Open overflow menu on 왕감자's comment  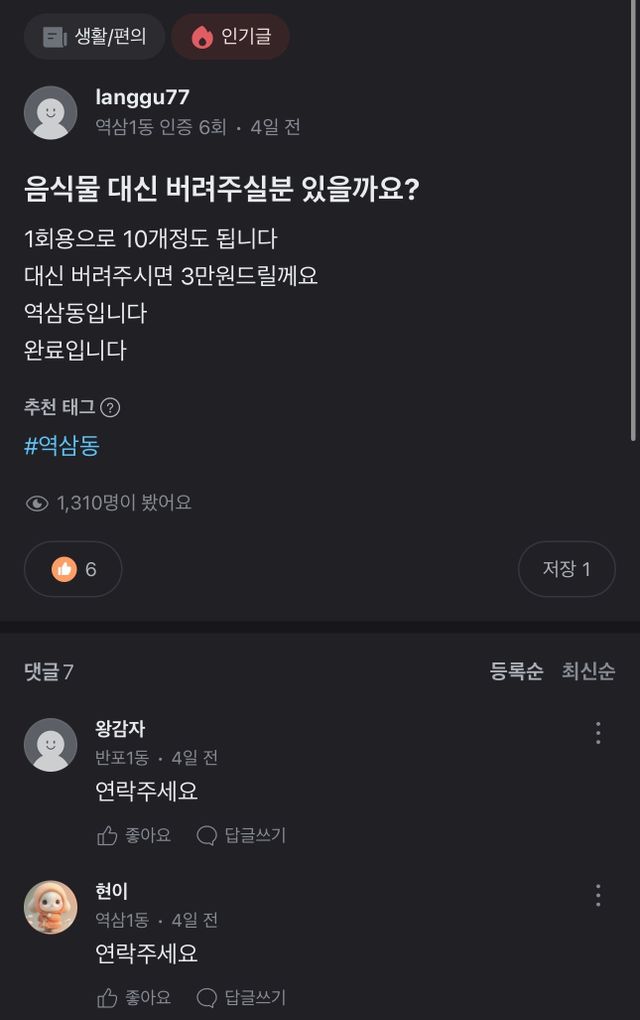(598, 733)
